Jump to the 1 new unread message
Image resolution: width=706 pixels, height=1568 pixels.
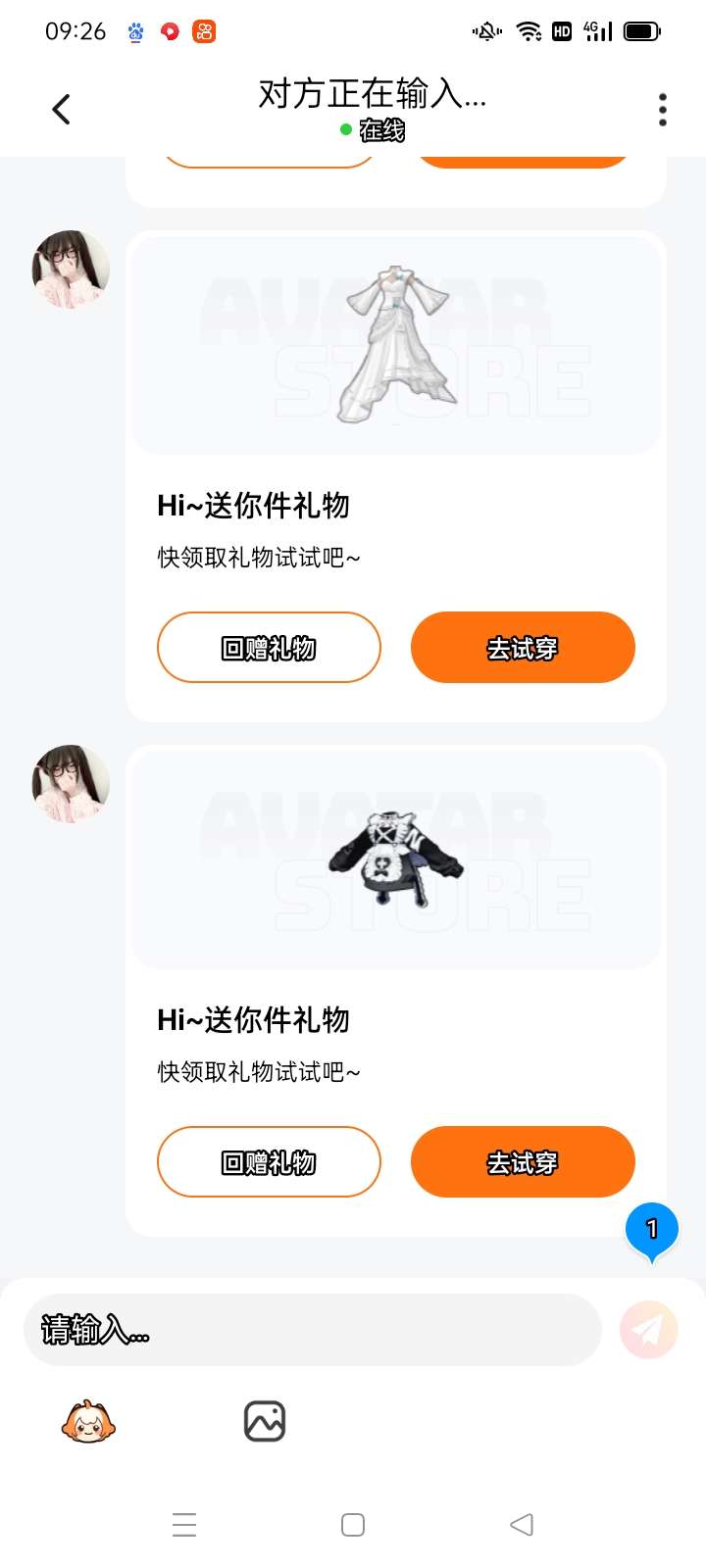point(651,1229)
